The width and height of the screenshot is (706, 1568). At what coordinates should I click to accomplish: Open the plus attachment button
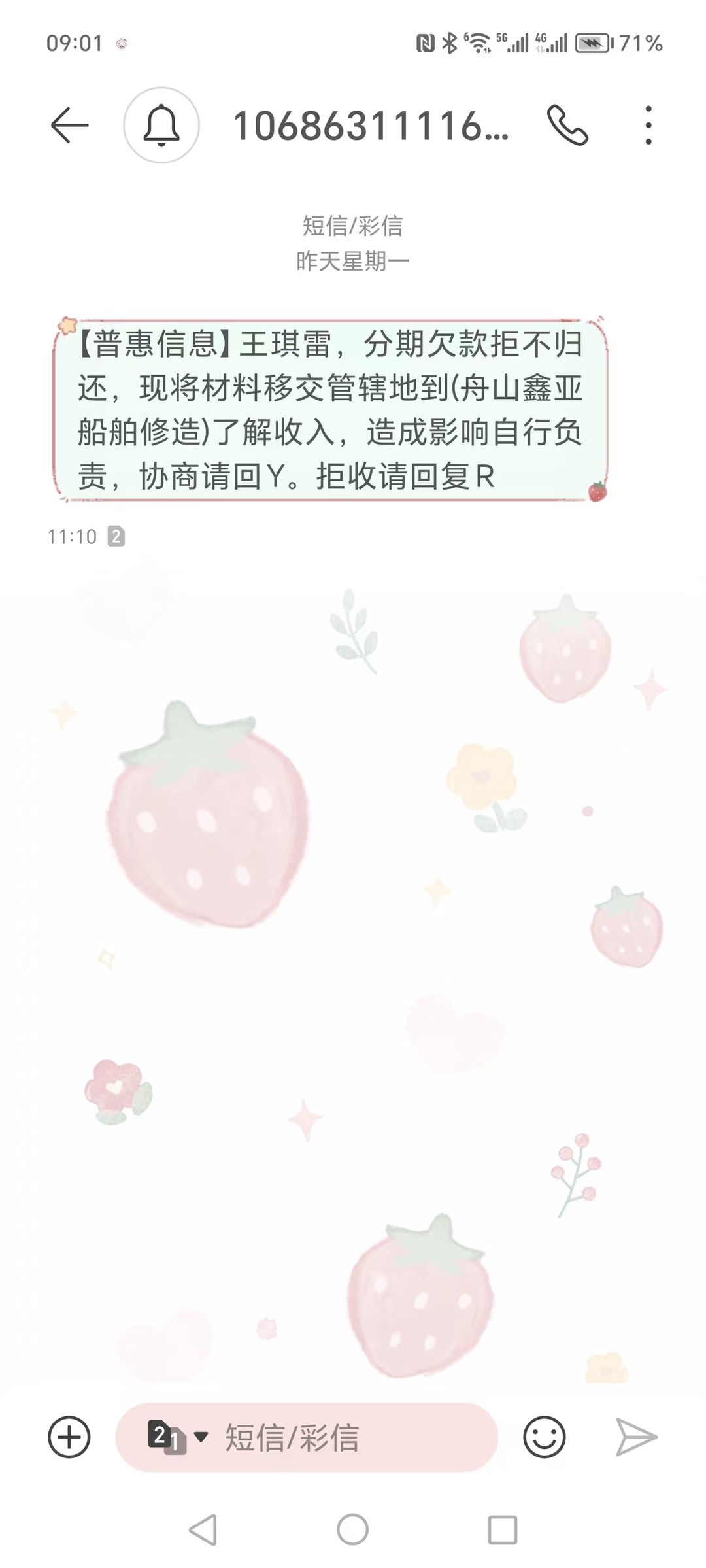click(69, 1437)
